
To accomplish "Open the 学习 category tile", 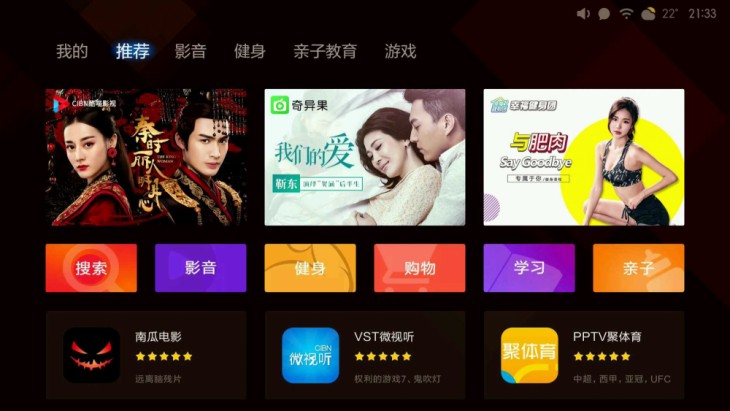I will pyautogui.click(x=529, y=268).
